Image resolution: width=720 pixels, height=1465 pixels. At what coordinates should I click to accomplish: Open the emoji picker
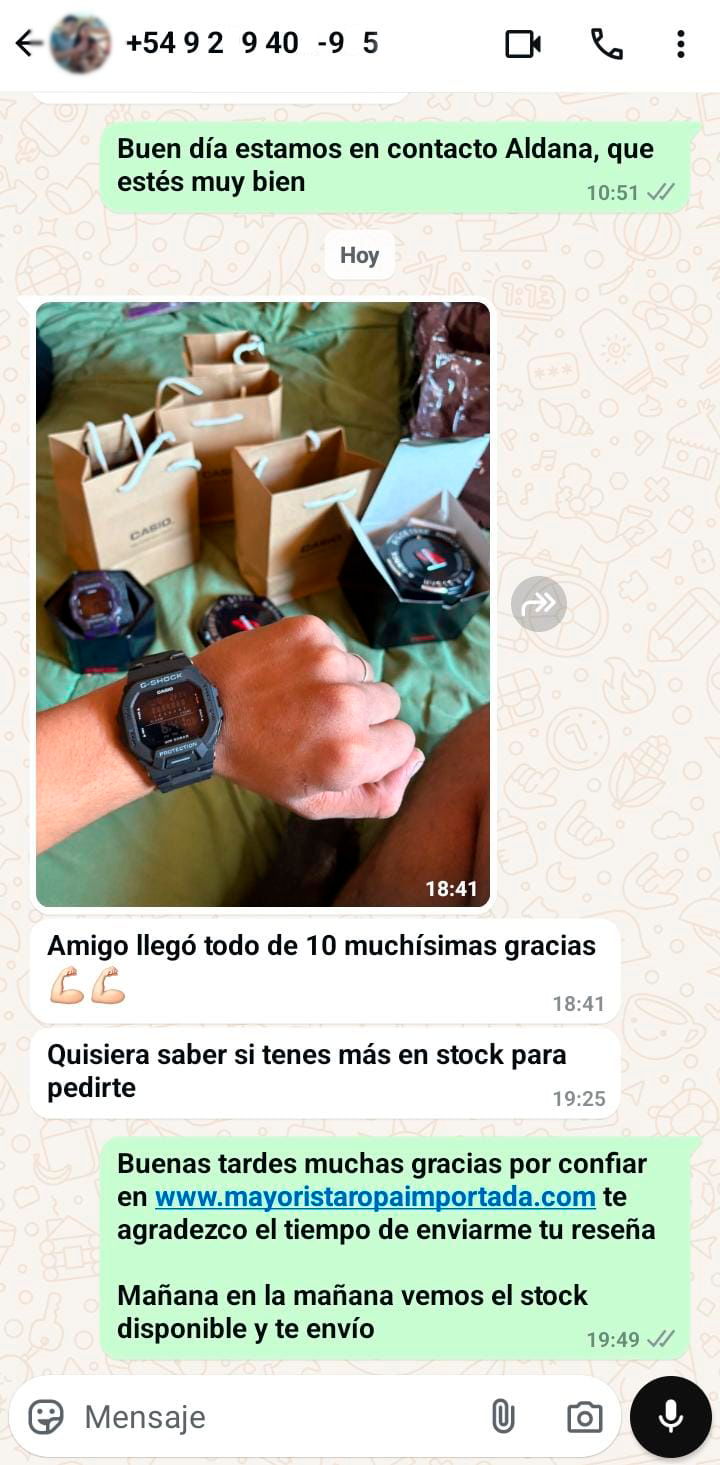pos(46,1416)
